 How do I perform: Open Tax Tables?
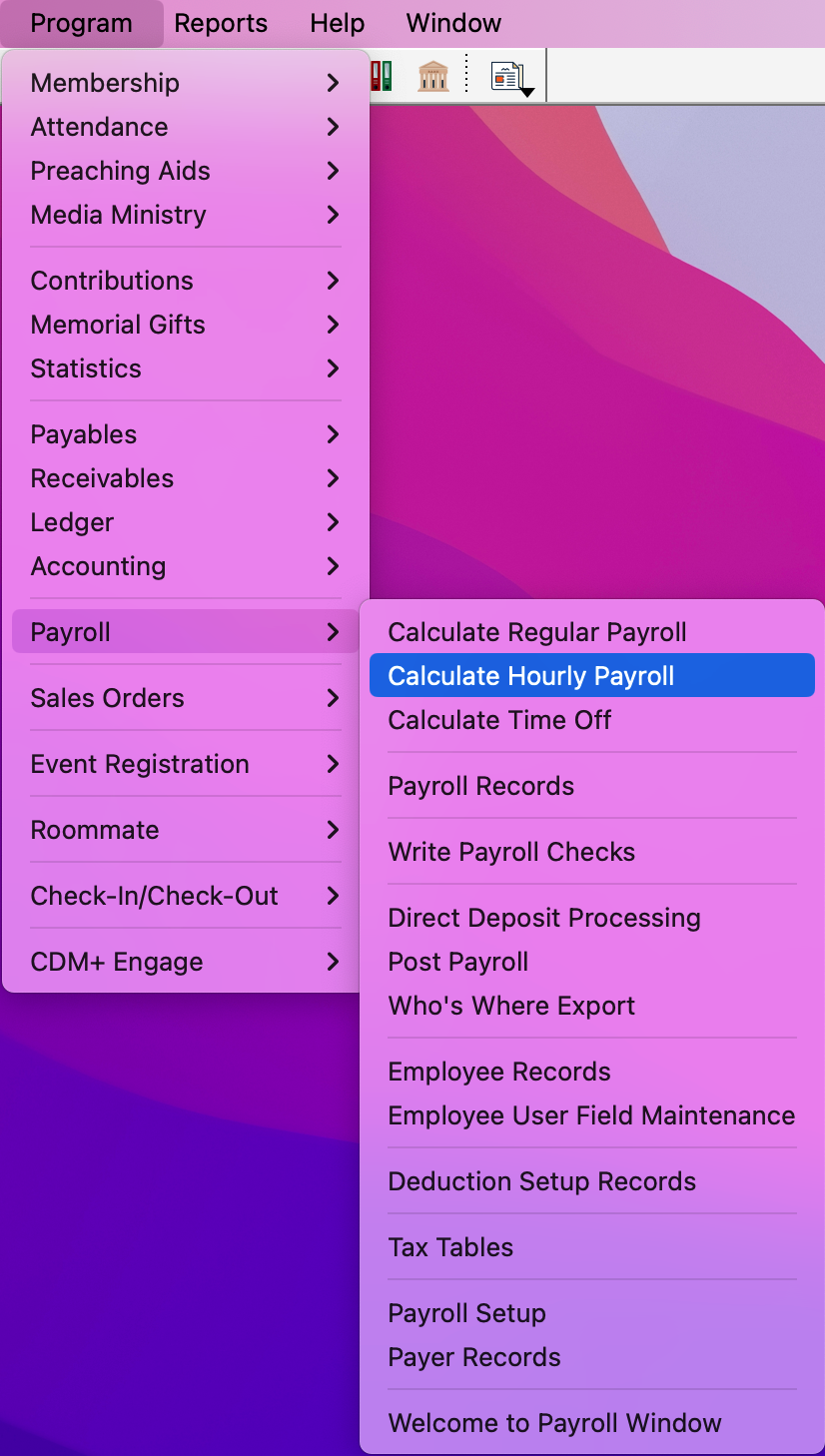pyautogui.click(x=450, y=1247)
